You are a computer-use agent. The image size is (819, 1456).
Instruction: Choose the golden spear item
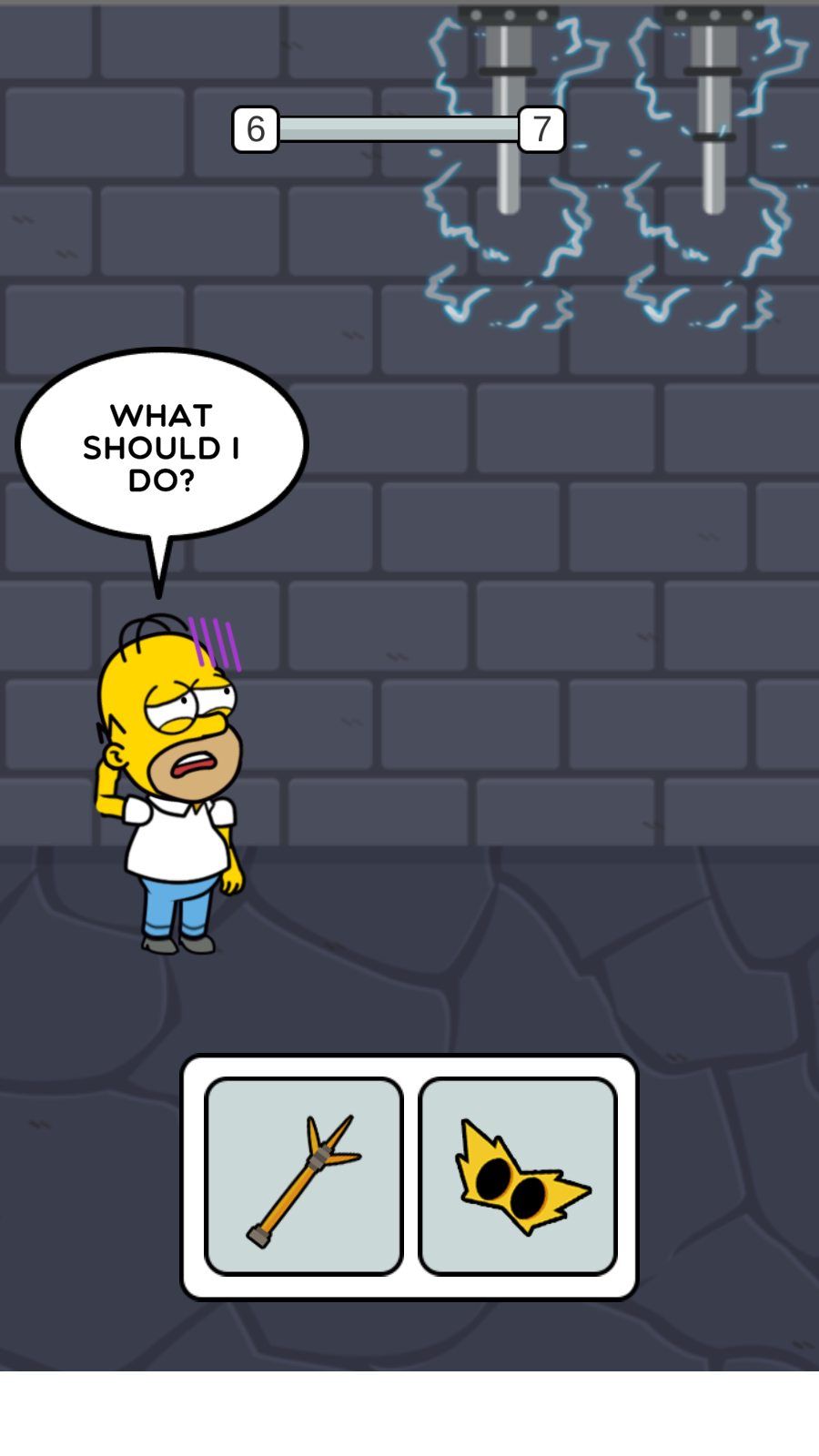pos(304,1177)
